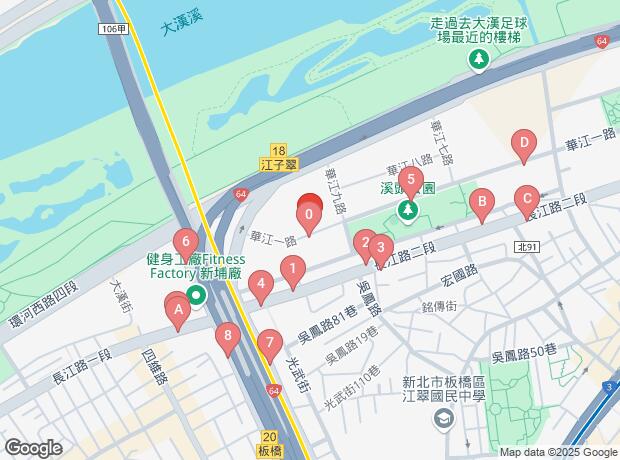
Task: Tap the red map pin labeled 0
Action: pyautogui.click(x=309, y=212)
